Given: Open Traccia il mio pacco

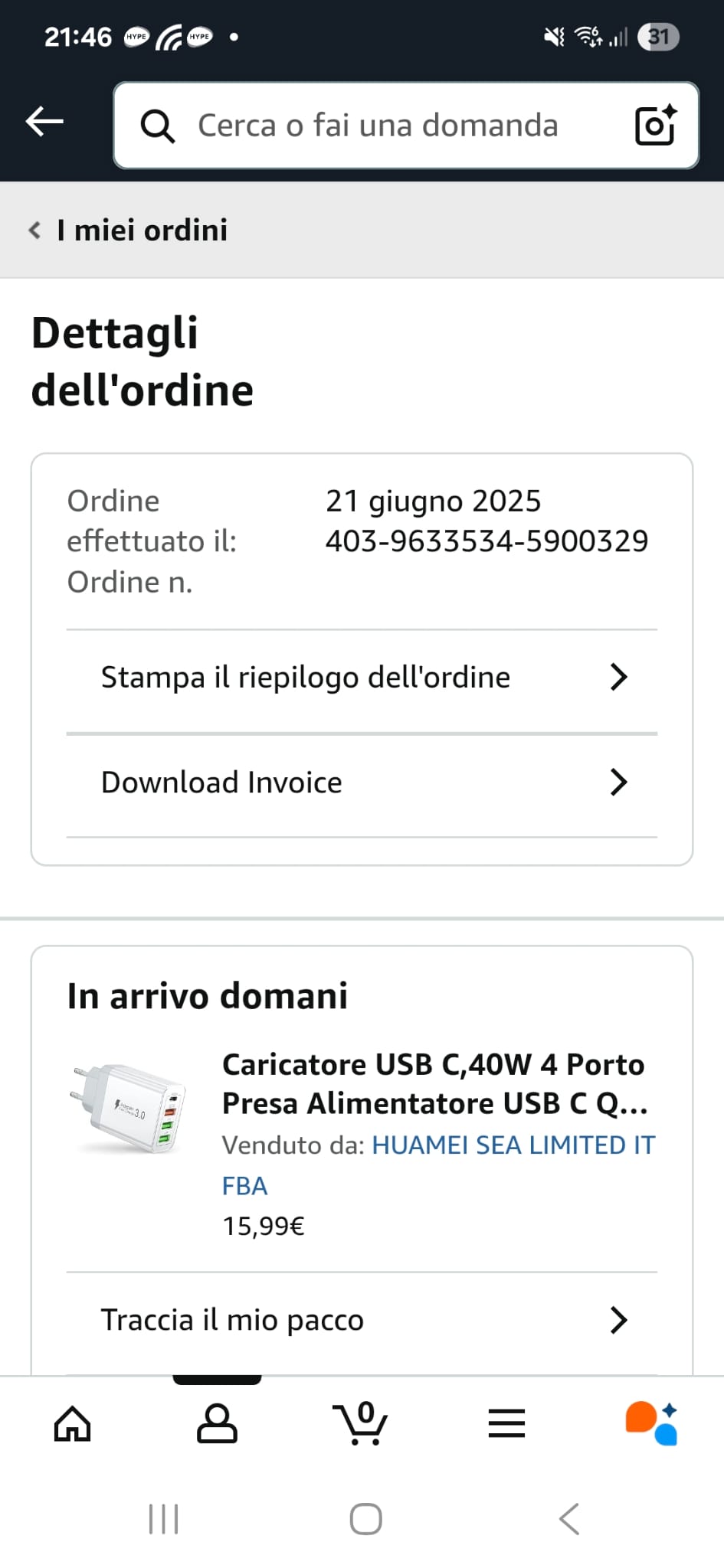Looking at the screenshot, I should pyautogui.click(x=362, y=1320).
